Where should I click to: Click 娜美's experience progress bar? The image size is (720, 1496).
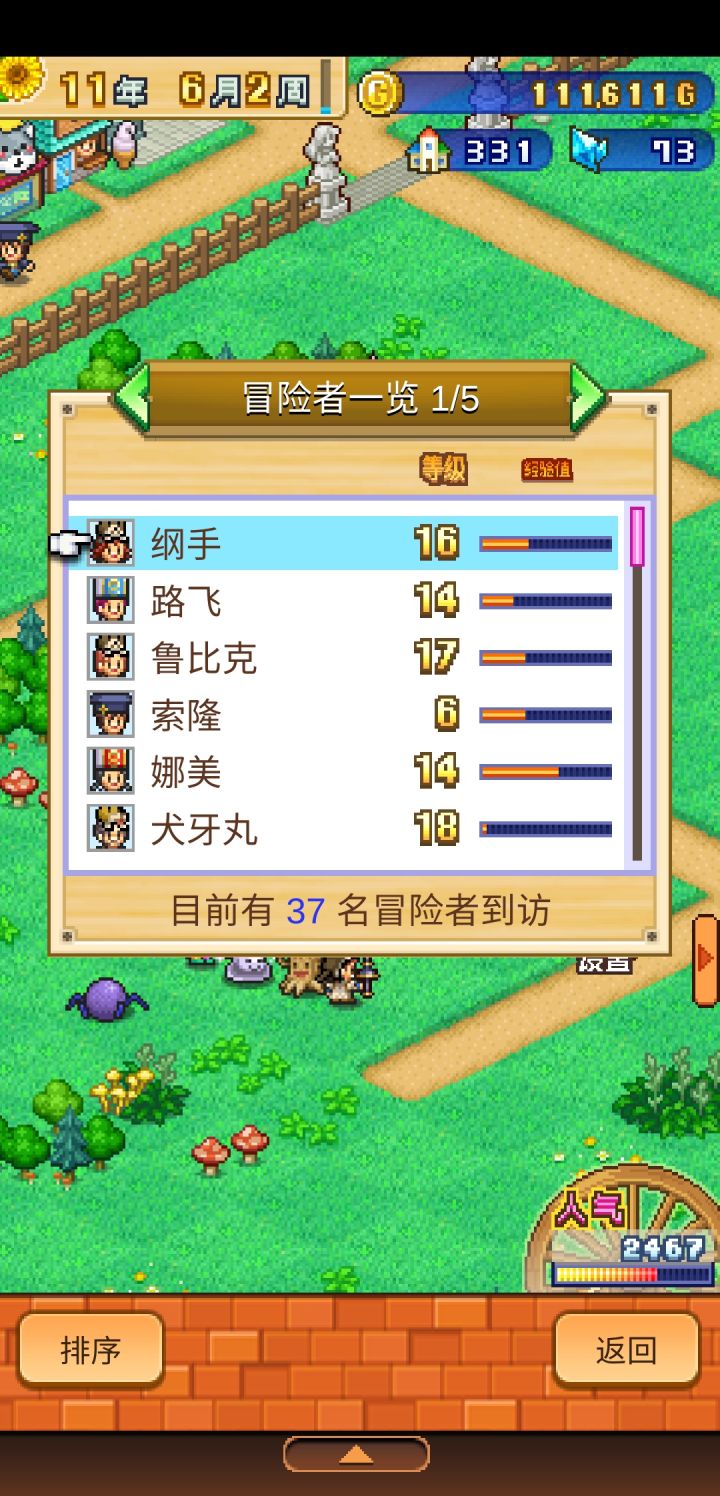pyautogui.click(x=546, y=772)
